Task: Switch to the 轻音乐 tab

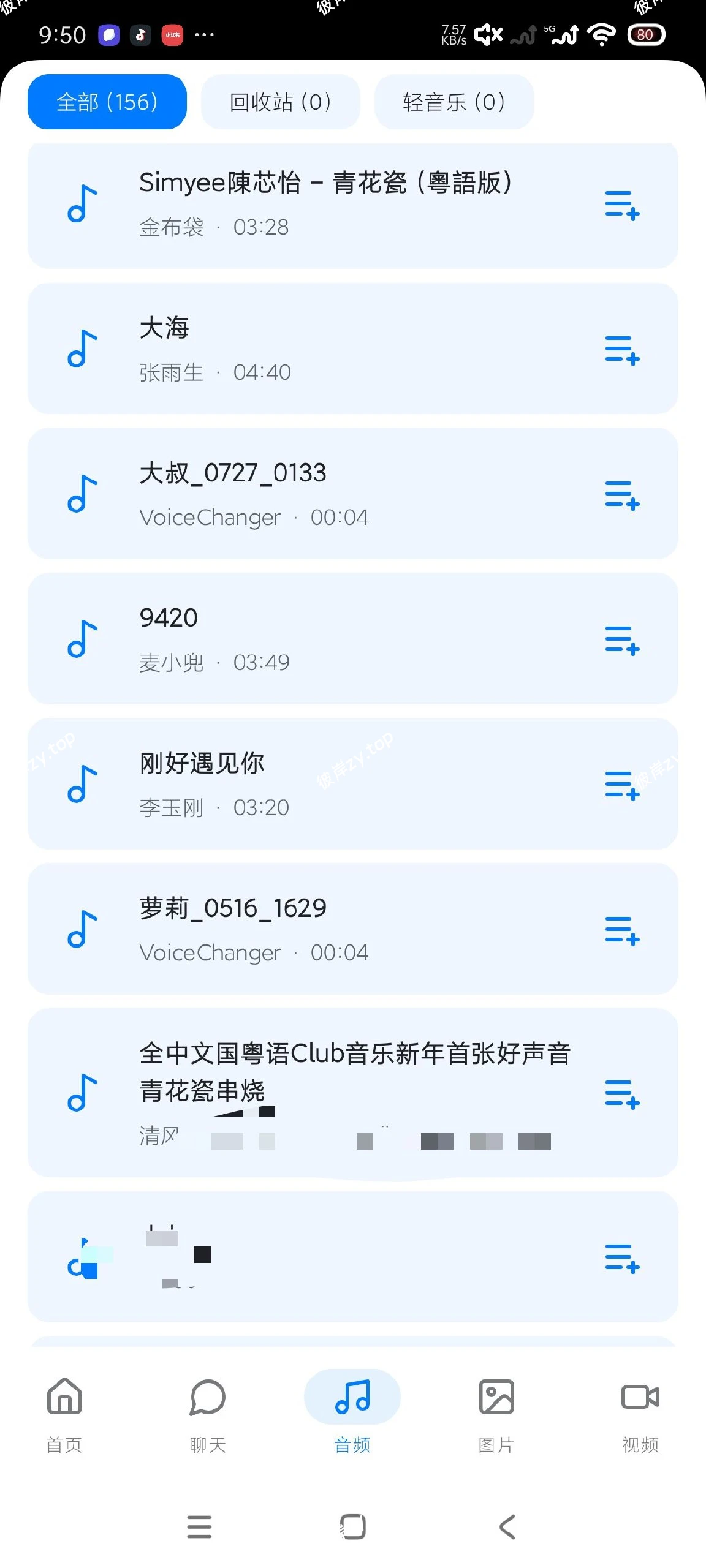Action: pyautogui.click(x=454, y=102)
